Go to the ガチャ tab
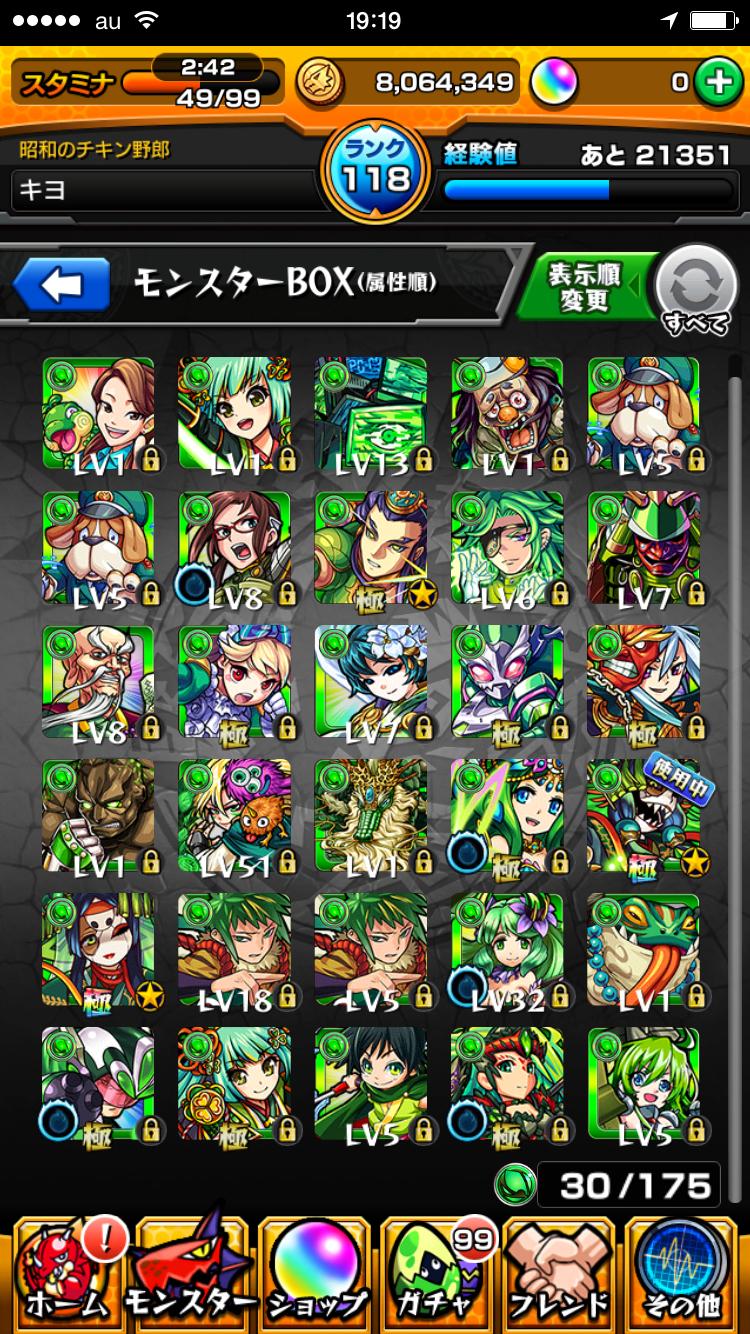 438,1272
